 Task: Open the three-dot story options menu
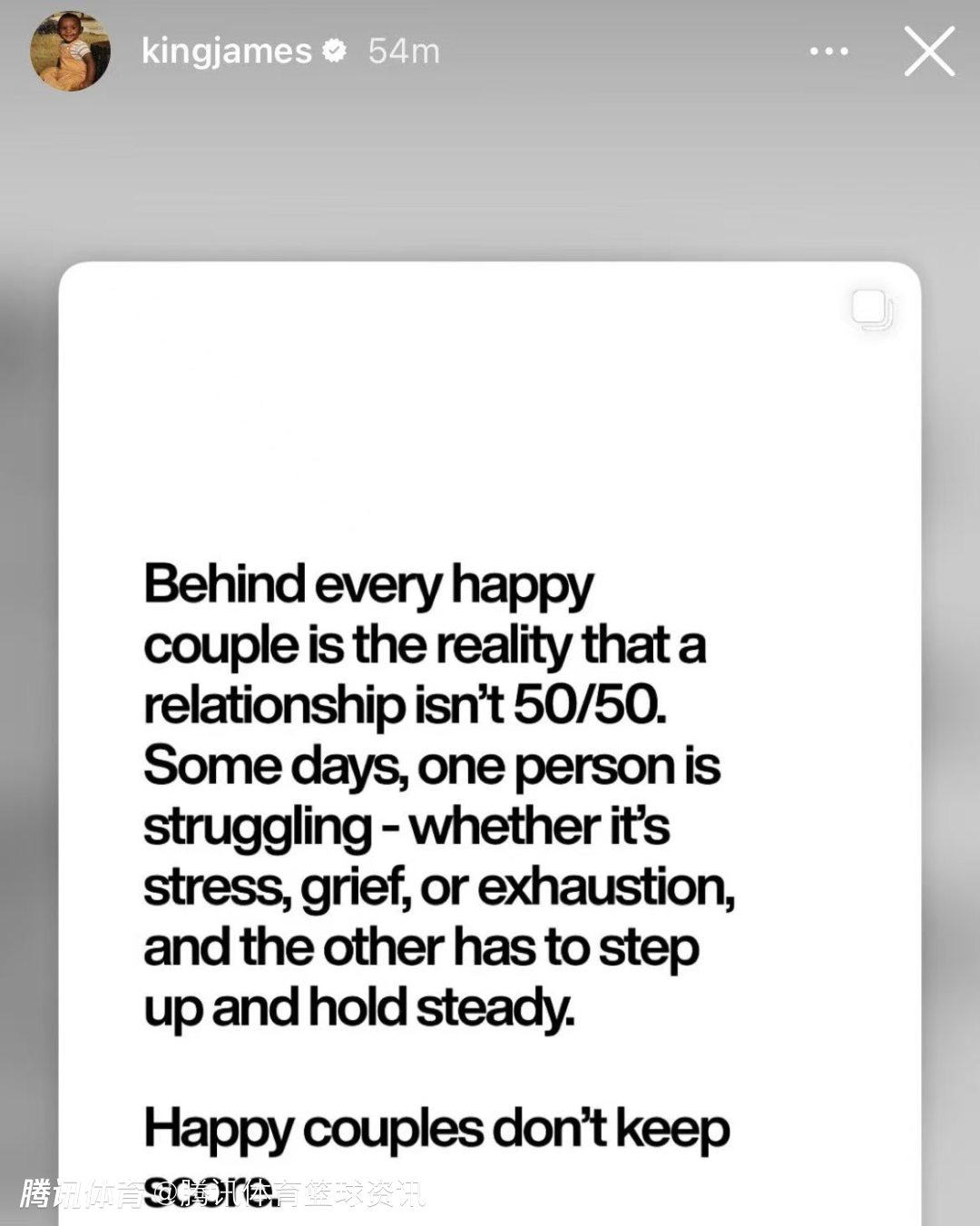point(829,52)
